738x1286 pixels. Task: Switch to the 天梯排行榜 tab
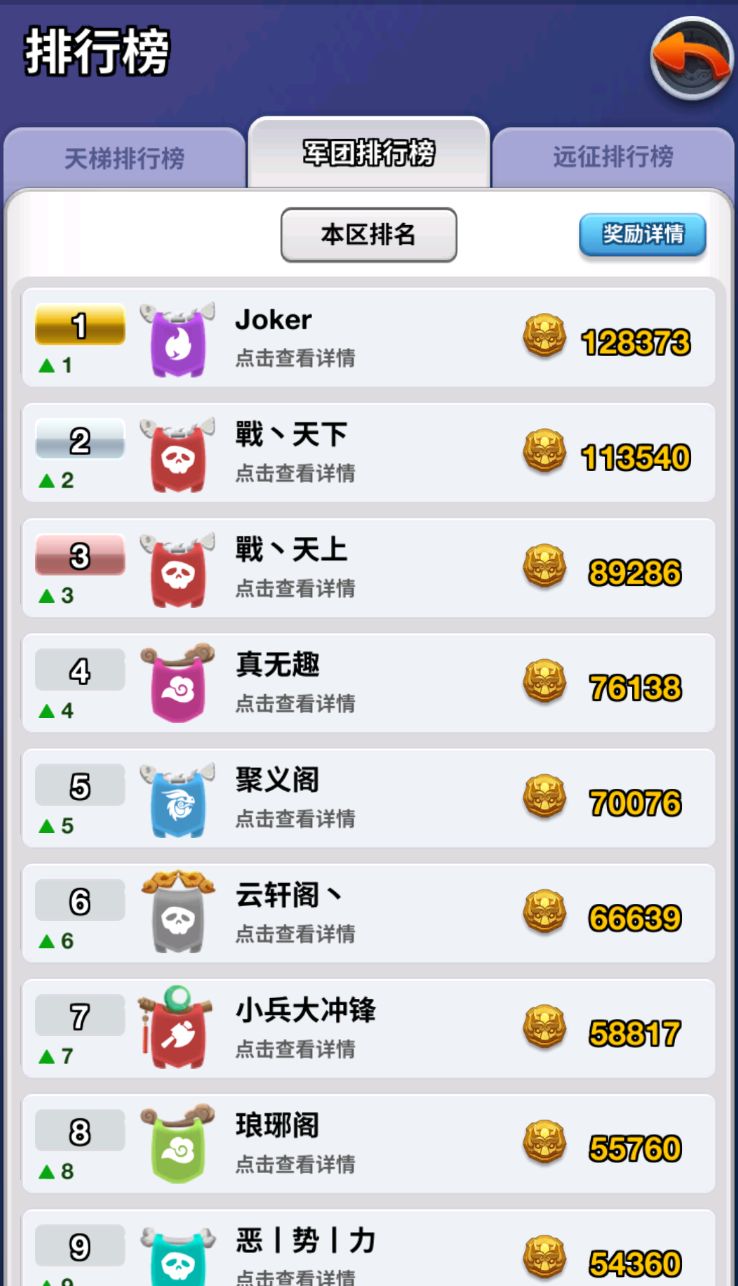click(x=123, y=158)
